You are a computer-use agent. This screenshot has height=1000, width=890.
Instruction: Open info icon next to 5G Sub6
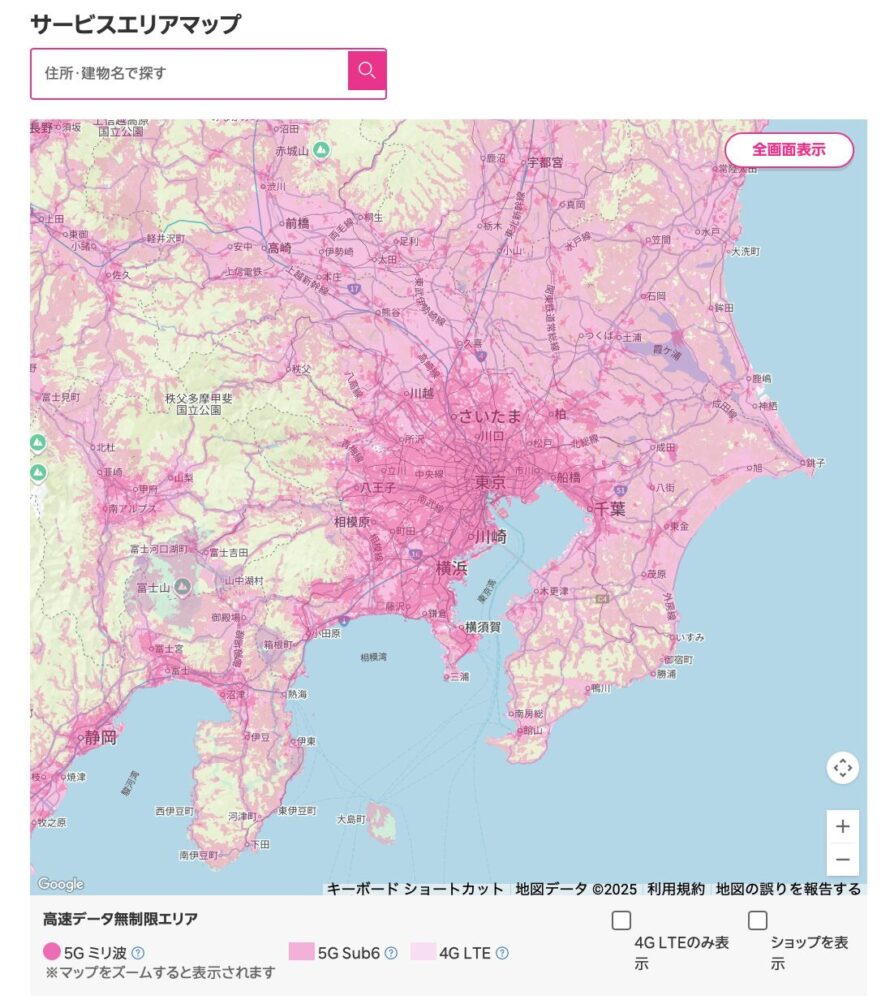tap(392, 953)
